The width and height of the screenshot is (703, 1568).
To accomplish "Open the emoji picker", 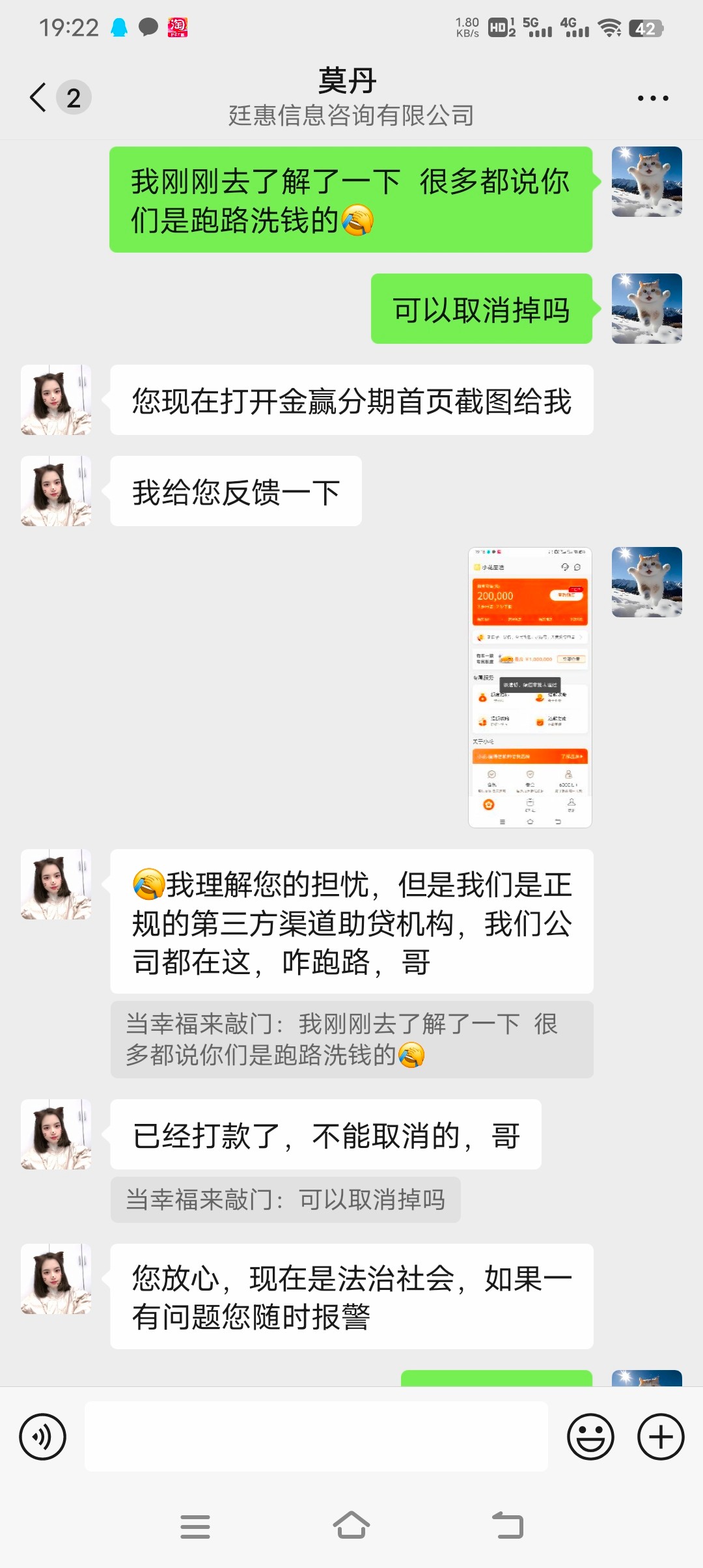I will [590, 1436].
